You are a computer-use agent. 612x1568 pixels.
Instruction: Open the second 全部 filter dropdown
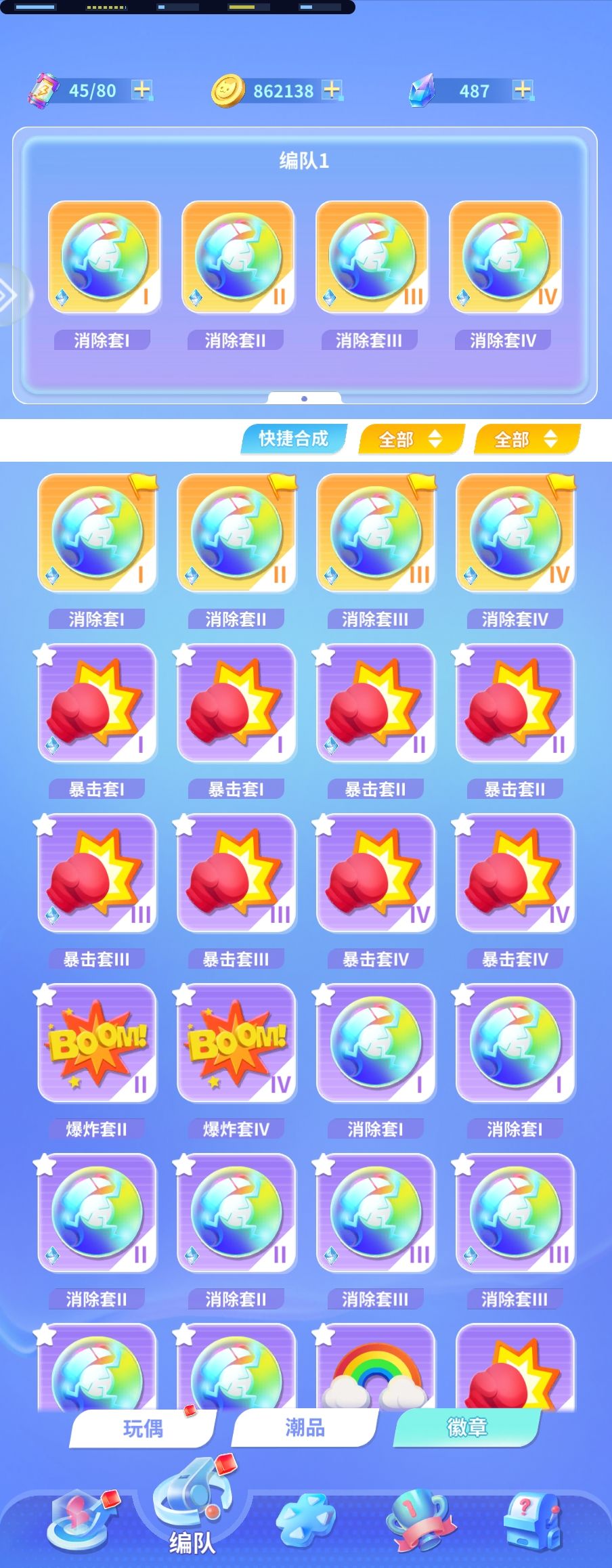[526, 439]
